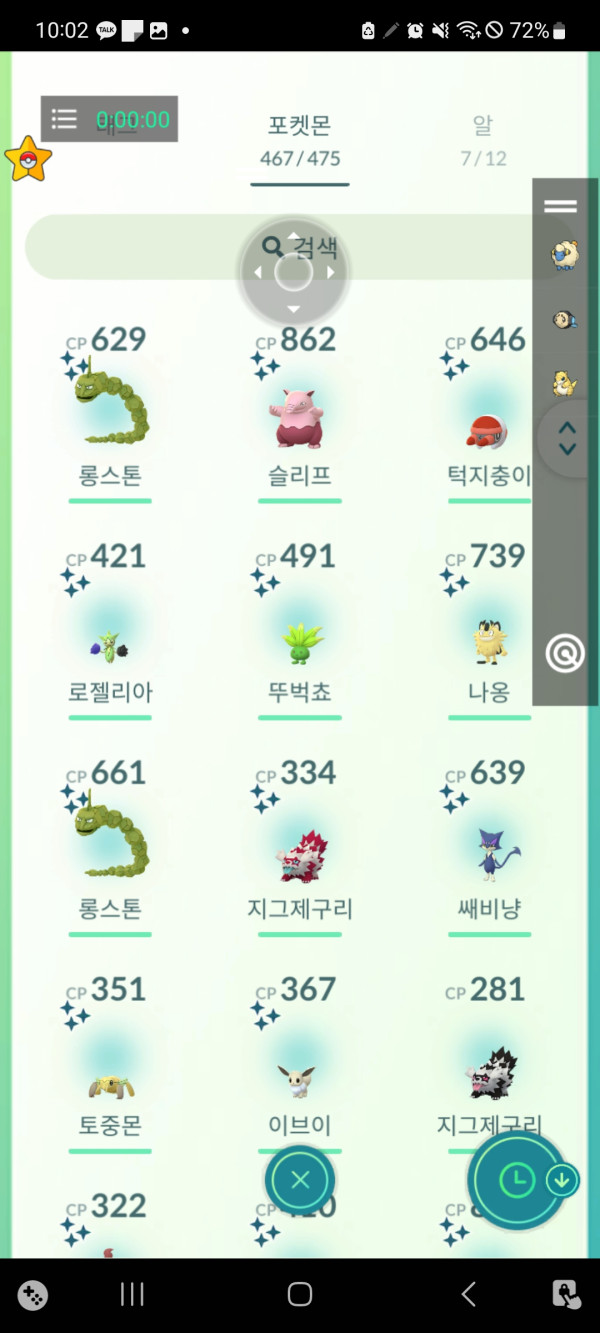Go back with the system back button

click(468, 1294)
